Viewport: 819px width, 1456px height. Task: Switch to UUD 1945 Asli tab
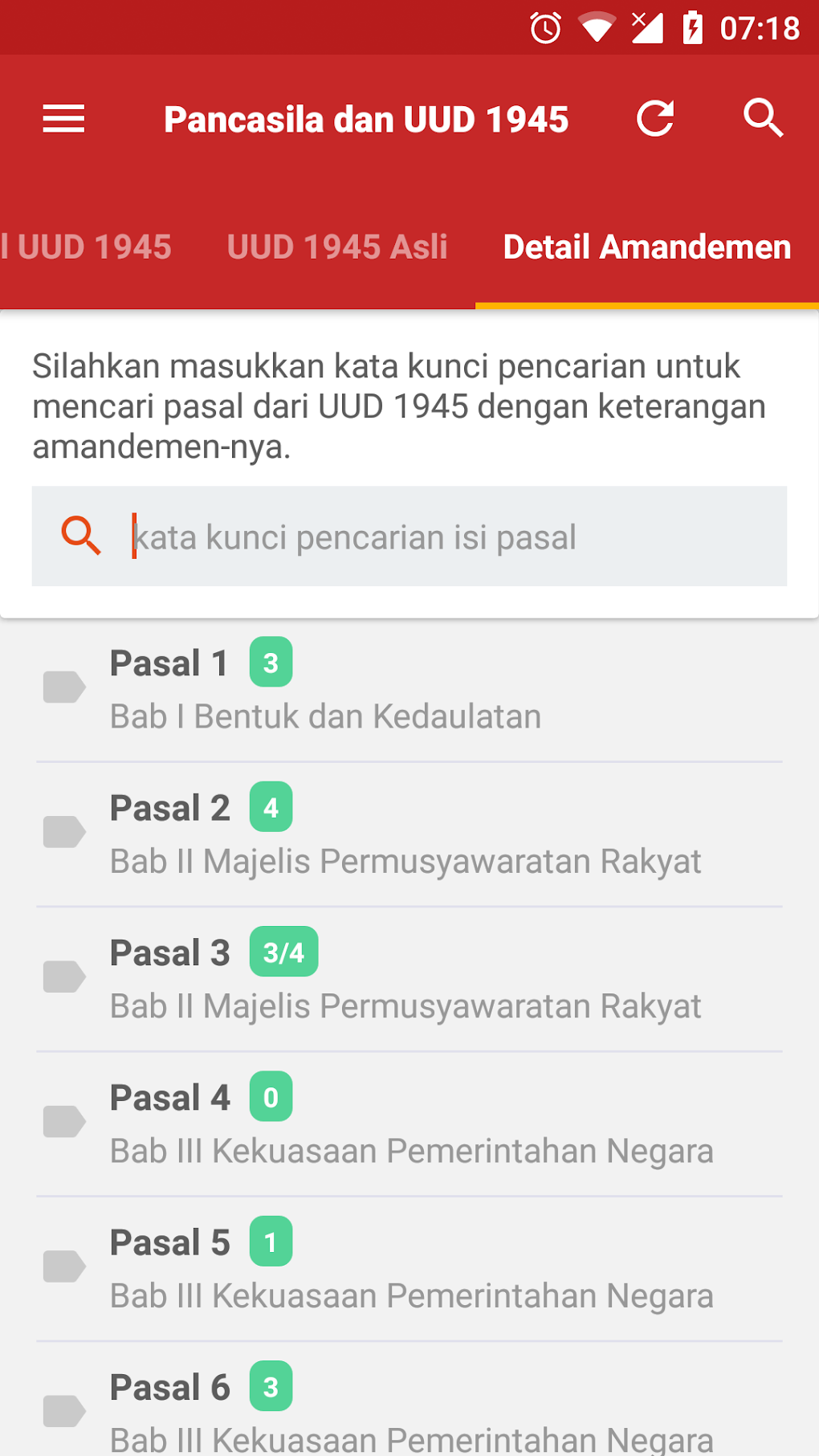(337, 247)
